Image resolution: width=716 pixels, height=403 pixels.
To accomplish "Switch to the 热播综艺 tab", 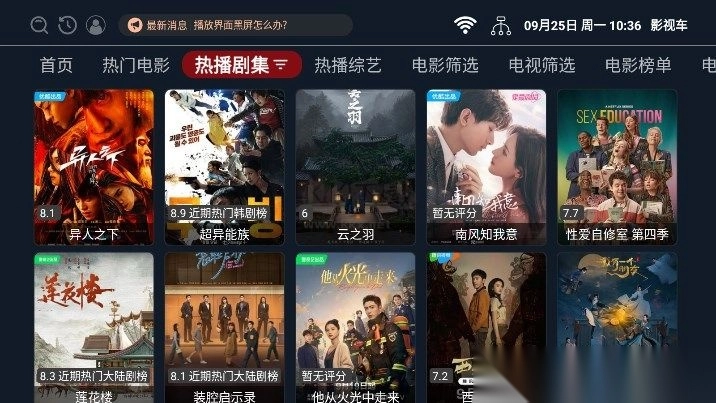I will (348, 66).
